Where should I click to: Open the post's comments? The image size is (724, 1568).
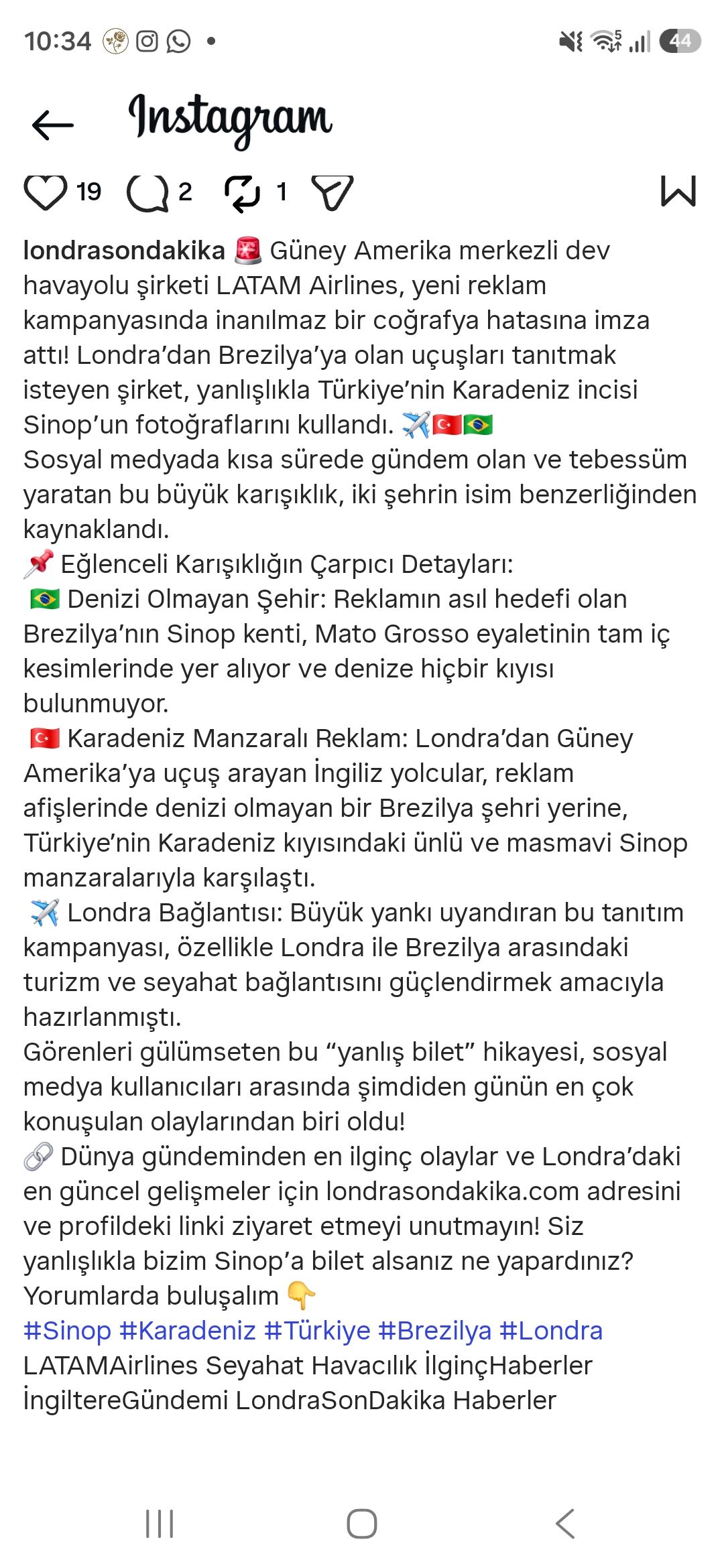pos(147,193)
